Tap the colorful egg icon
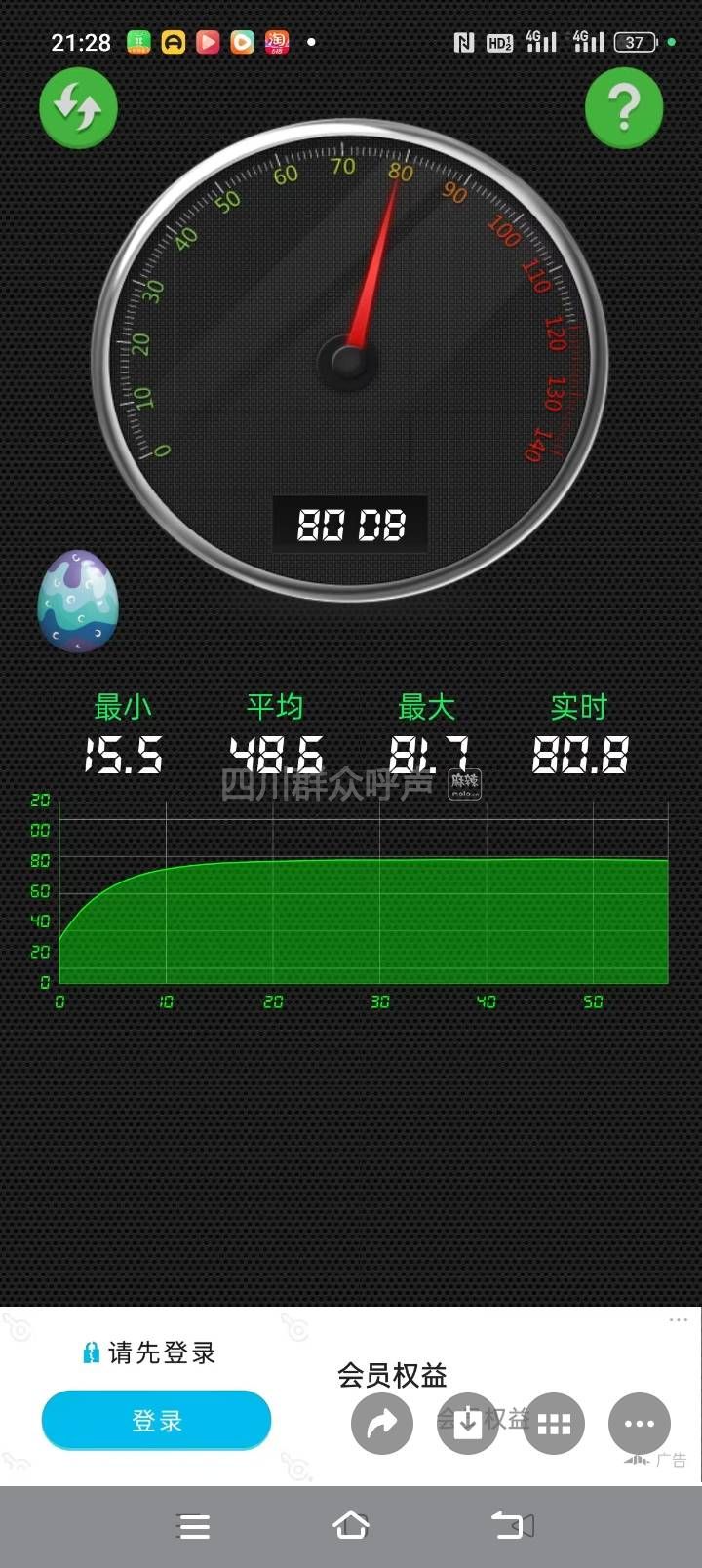The height and width of the screenshot is (1568, 702). coord(78,602)
